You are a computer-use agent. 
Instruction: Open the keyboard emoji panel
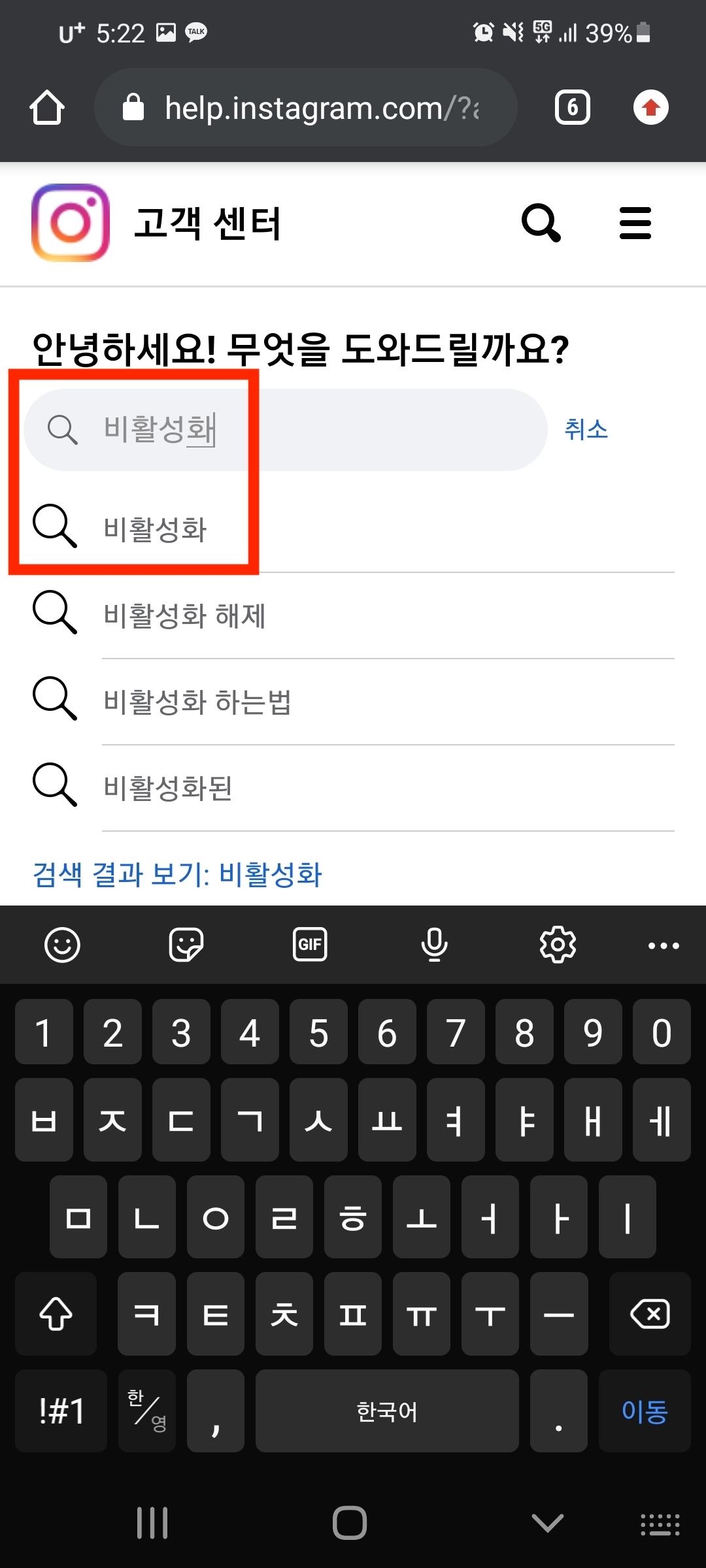coord(62,945)
